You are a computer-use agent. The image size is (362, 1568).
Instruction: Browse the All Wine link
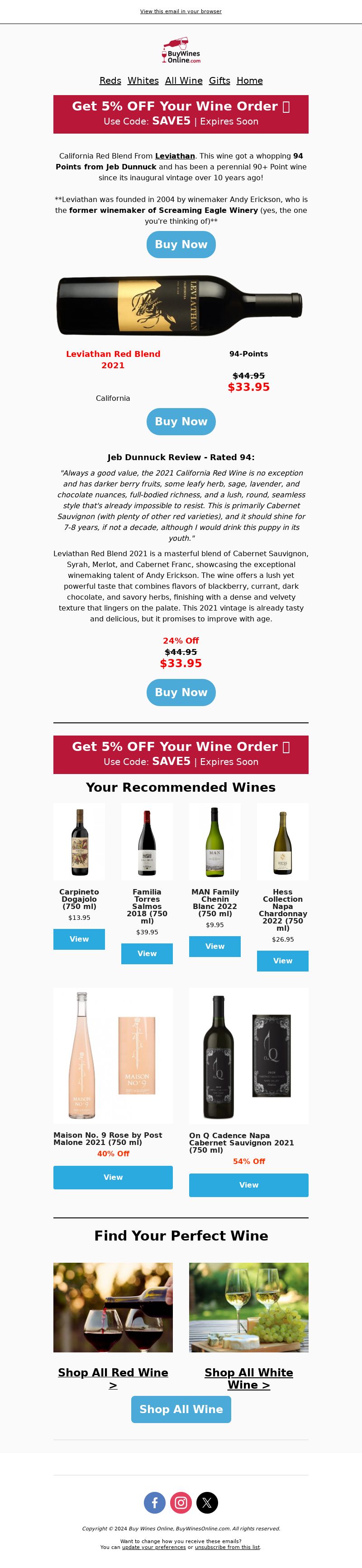pyautogui.click(x=184, y=81)
